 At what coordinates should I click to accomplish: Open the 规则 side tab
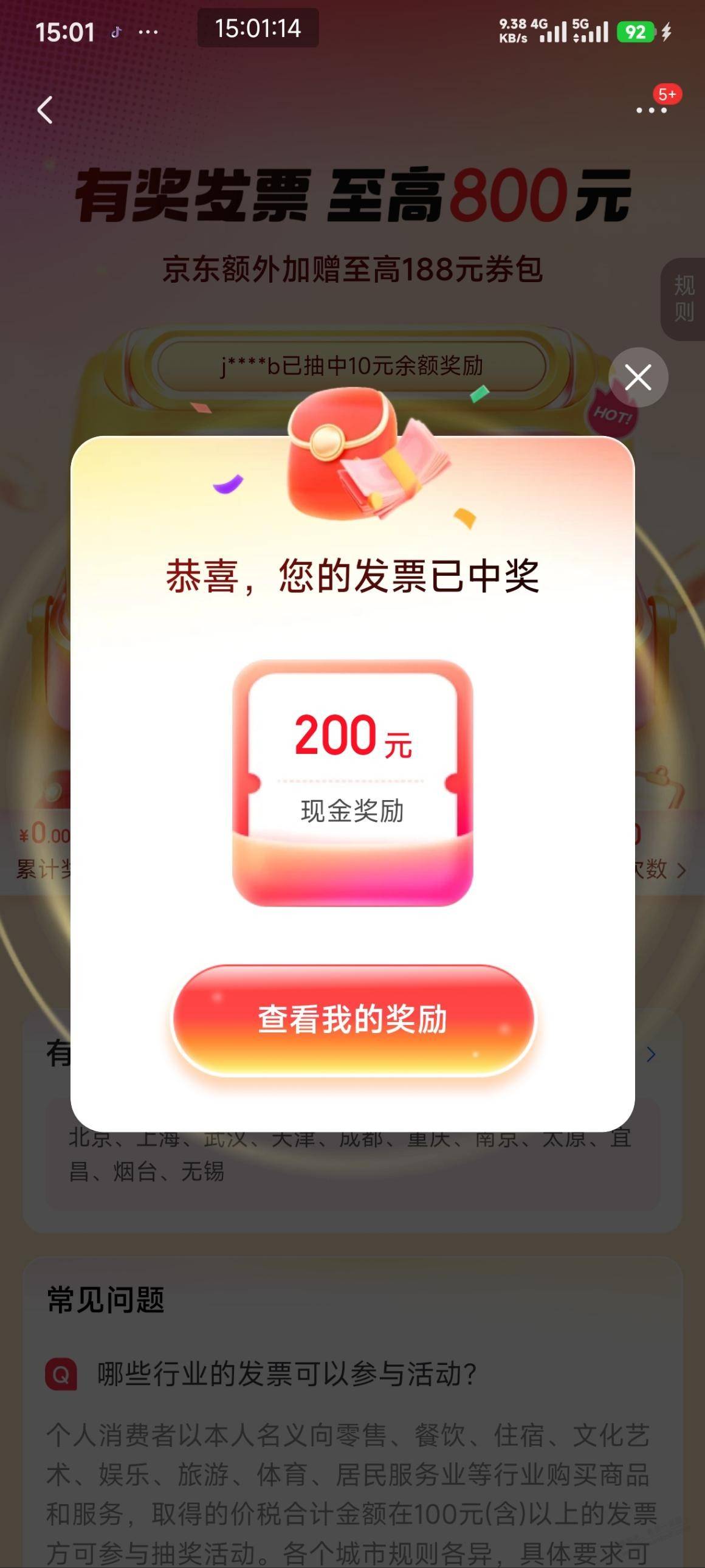684,299
